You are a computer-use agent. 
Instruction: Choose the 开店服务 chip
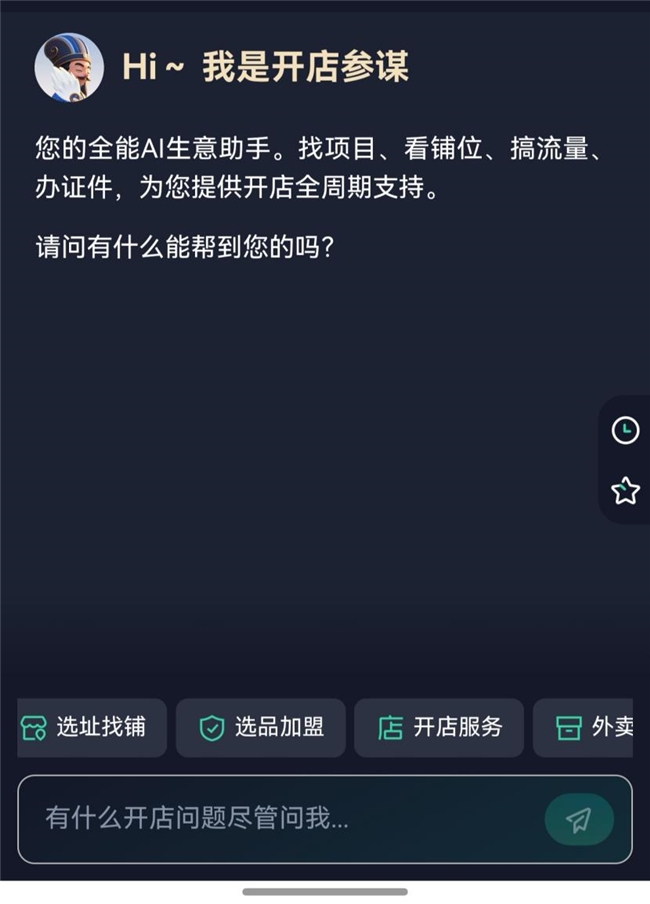click(x=439, y=727)
